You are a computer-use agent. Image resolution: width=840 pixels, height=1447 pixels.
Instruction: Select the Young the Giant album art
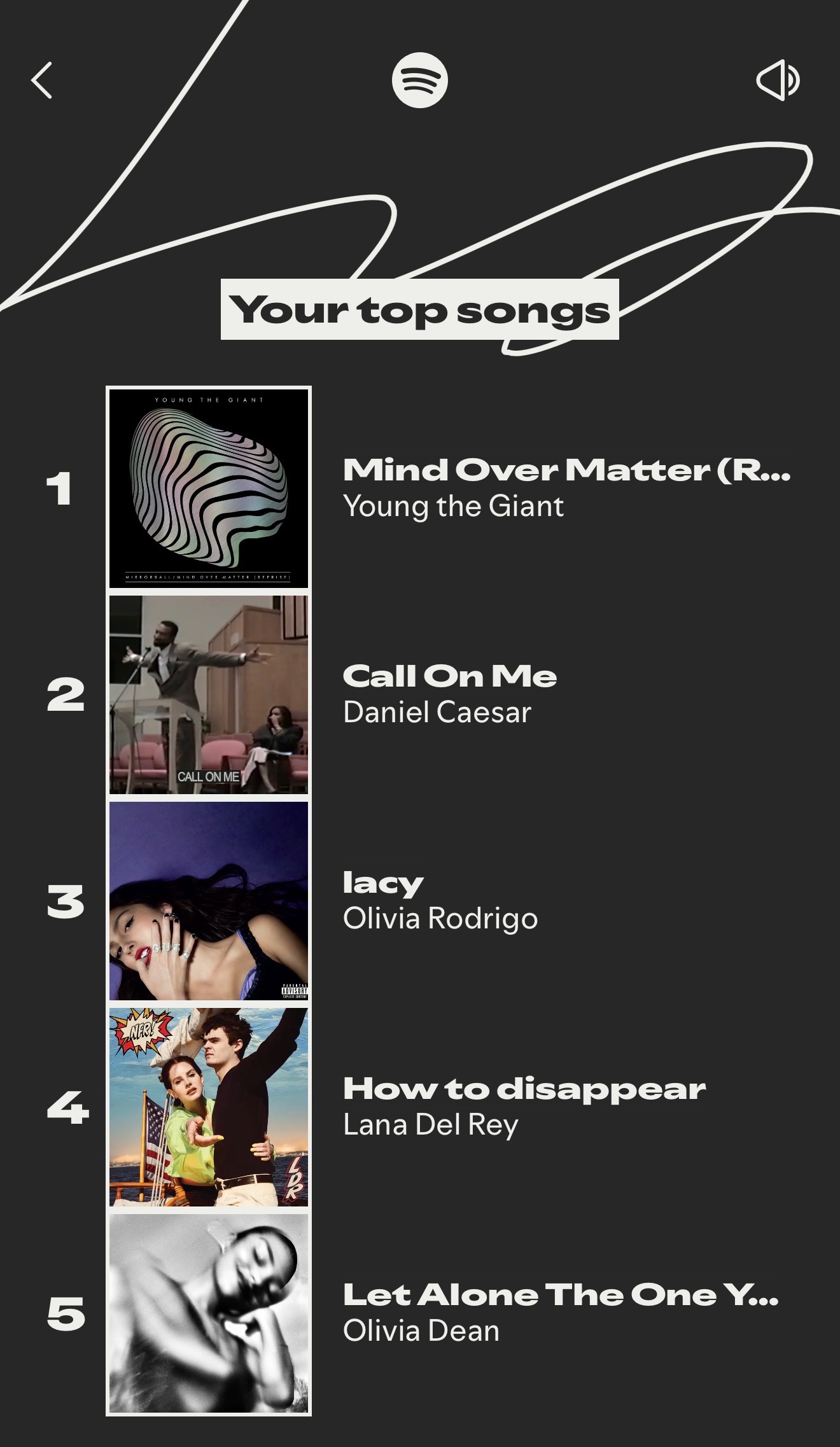click(209, 487)
